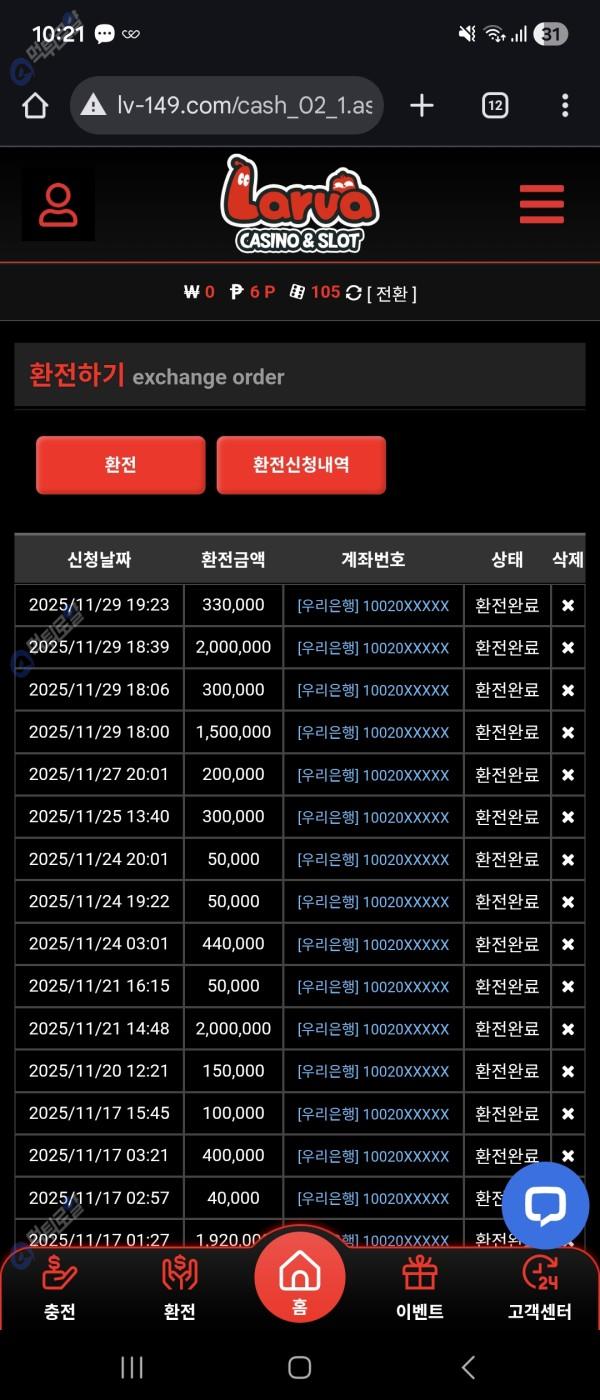Viewport: 600px width, 1400px height.
Task: Open a new browser tab
Action: (422, 105)
